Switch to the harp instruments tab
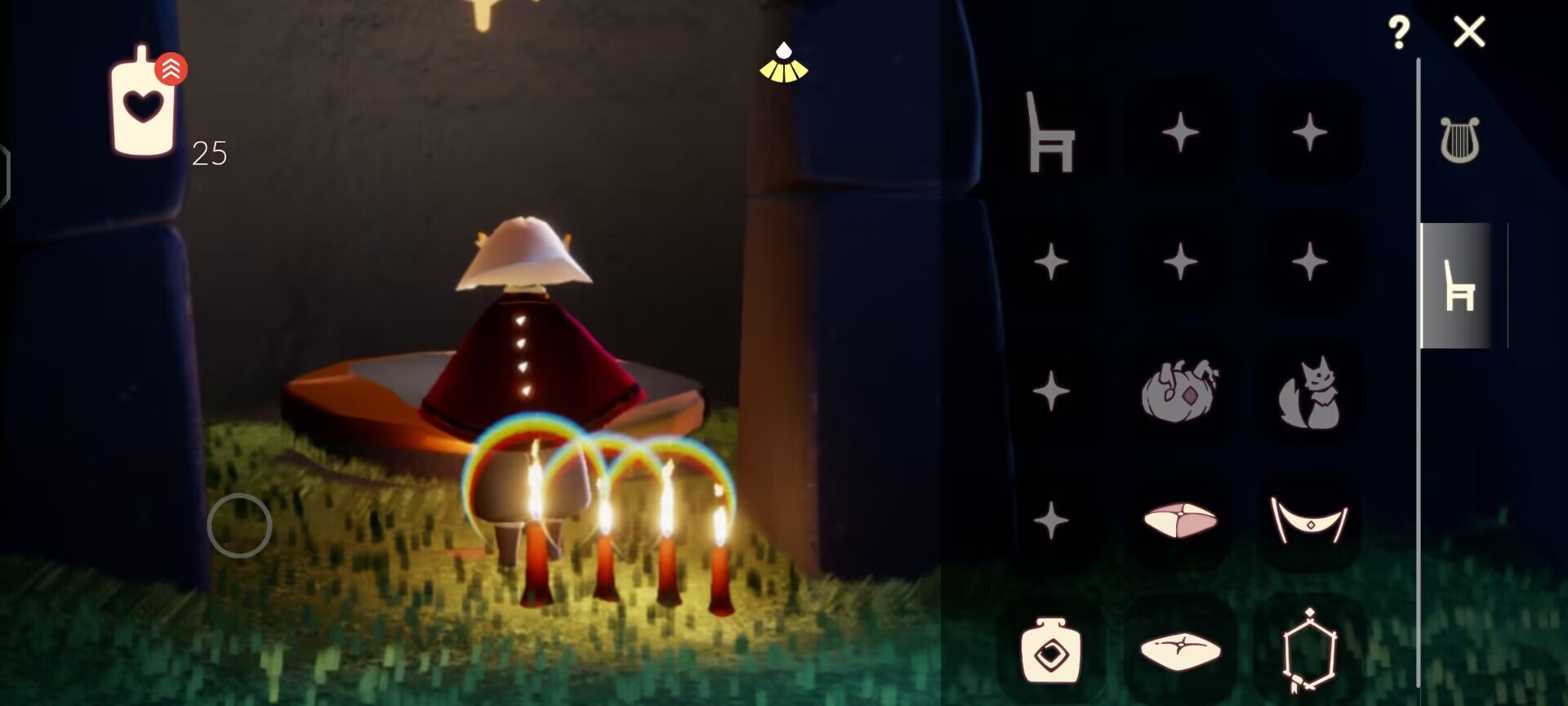 pyautogui.click(x=1459, y=141)
